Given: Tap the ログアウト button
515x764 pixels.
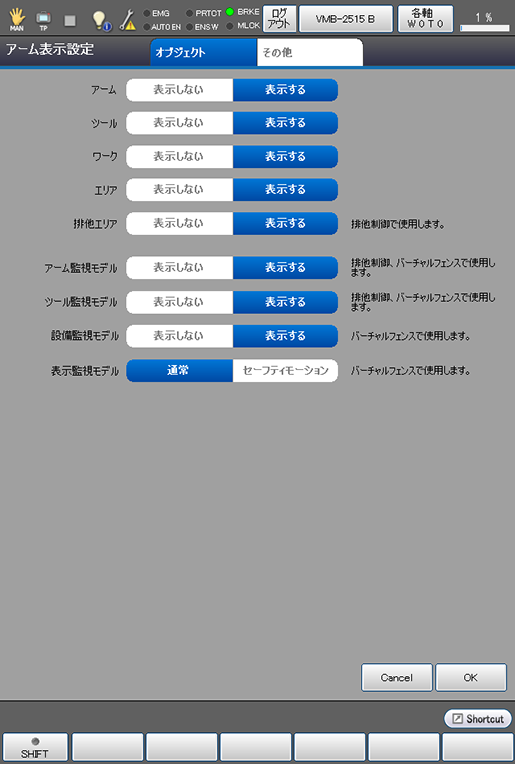Looking at the screenshot, I should pos(279,19).
